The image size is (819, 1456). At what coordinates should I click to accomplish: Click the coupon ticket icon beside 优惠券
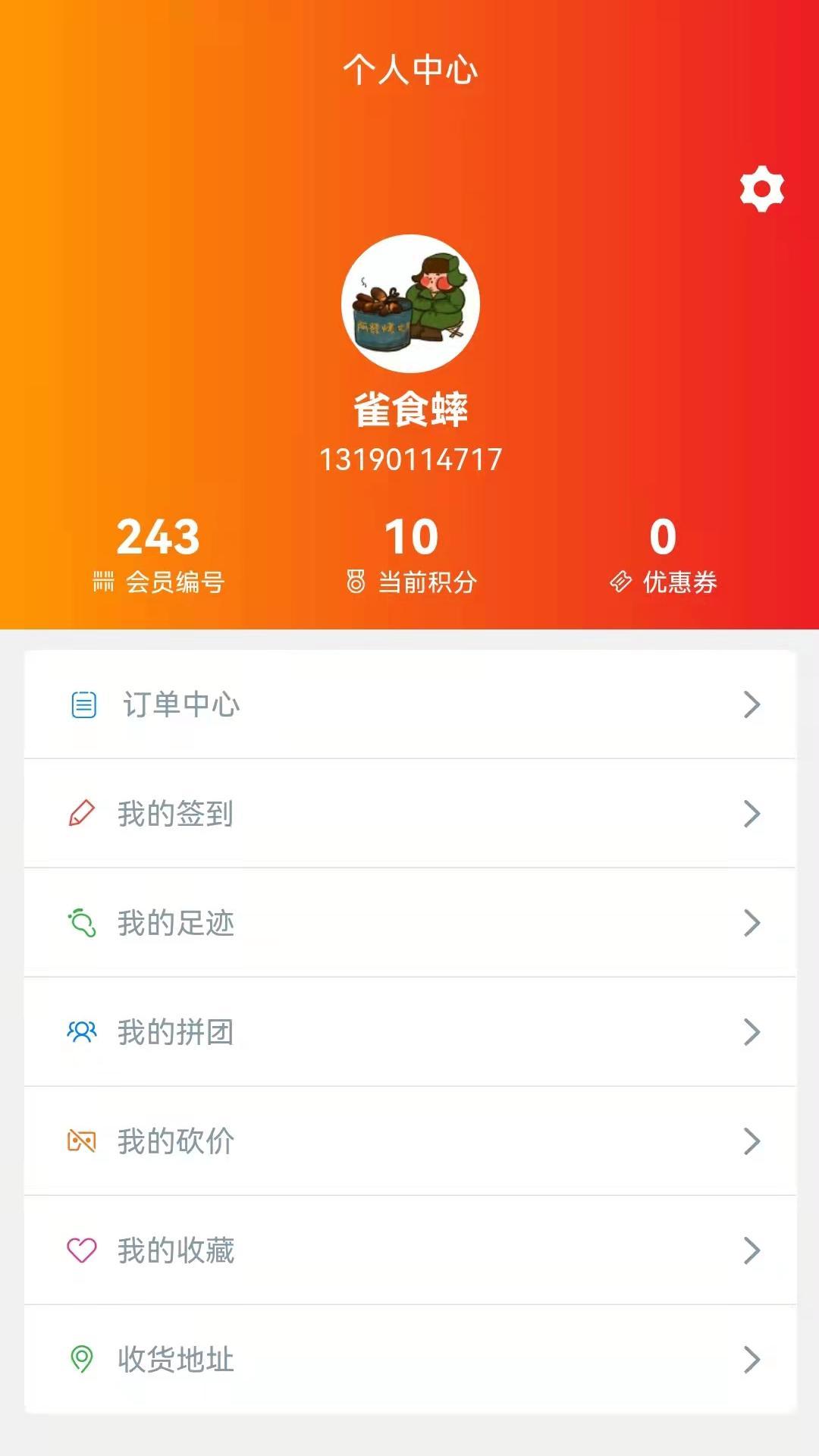coord(620,580)
